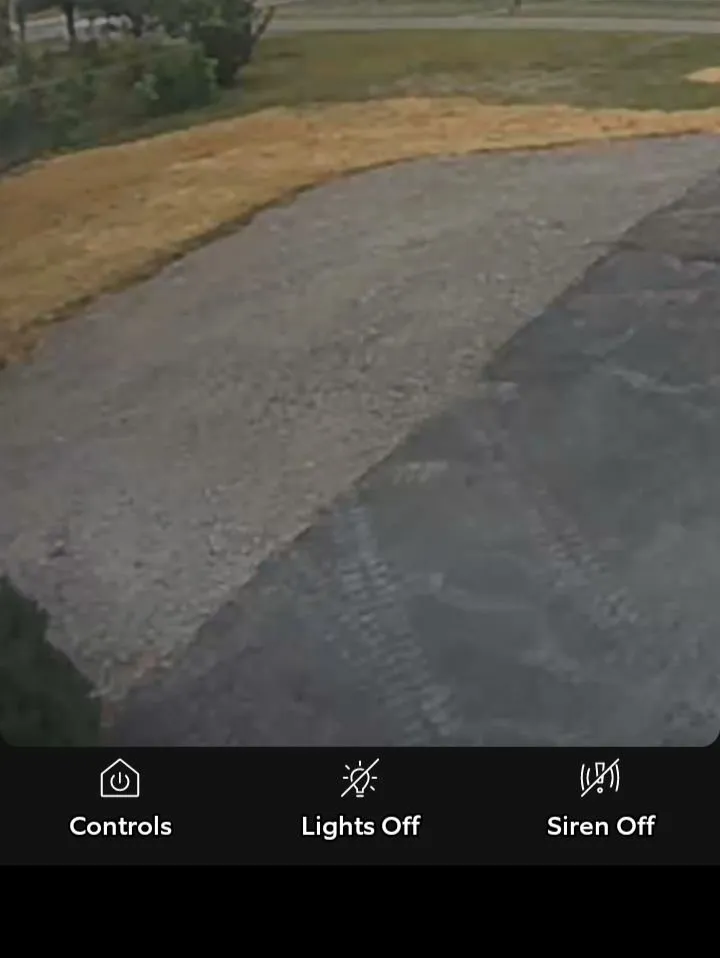Image resolution: width=720 pixels, height=958 pixels.
Task: Activate the Siren Off control
Action: point(600,799)
